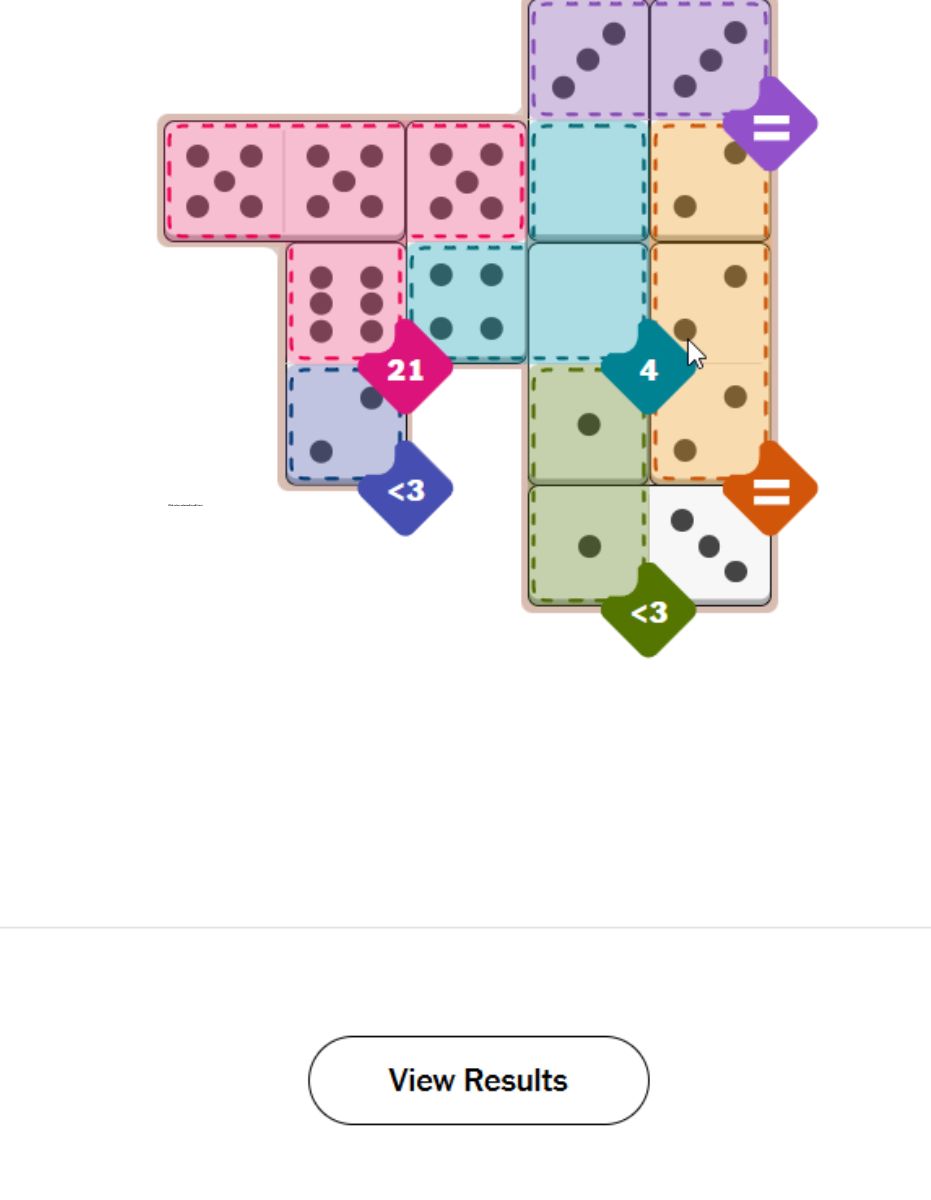Click the tan tile with one pip

point(710,180)
